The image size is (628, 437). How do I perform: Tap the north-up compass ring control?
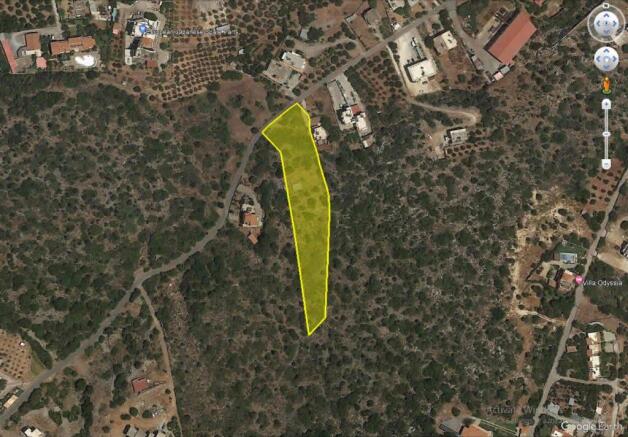pyautogui.click(x=606, y=6)
